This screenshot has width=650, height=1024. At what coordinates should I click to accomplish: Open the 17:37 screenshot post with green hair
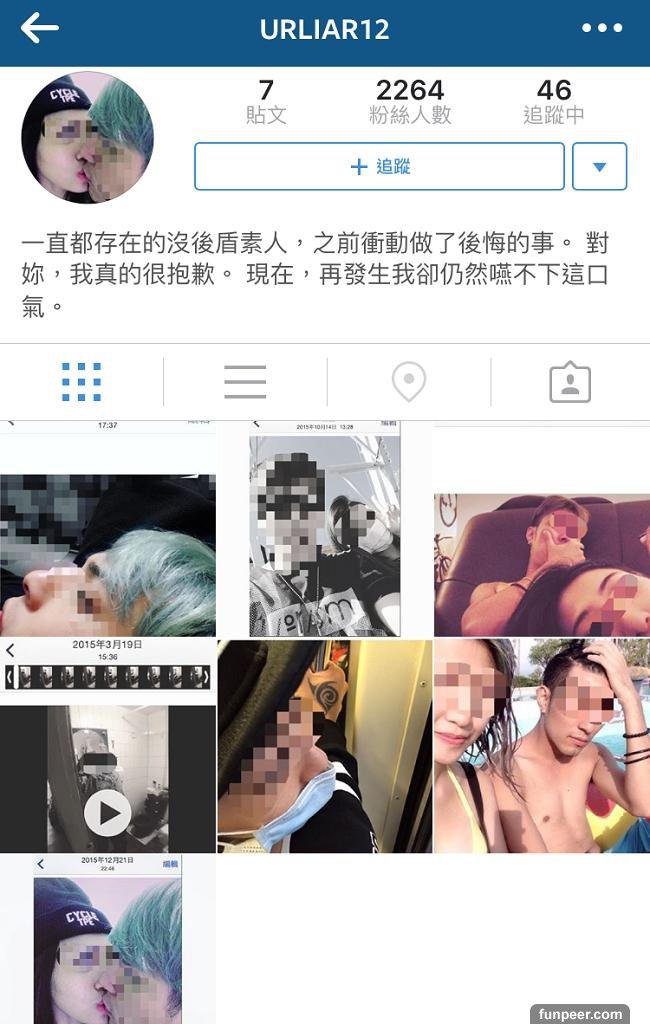108,530
